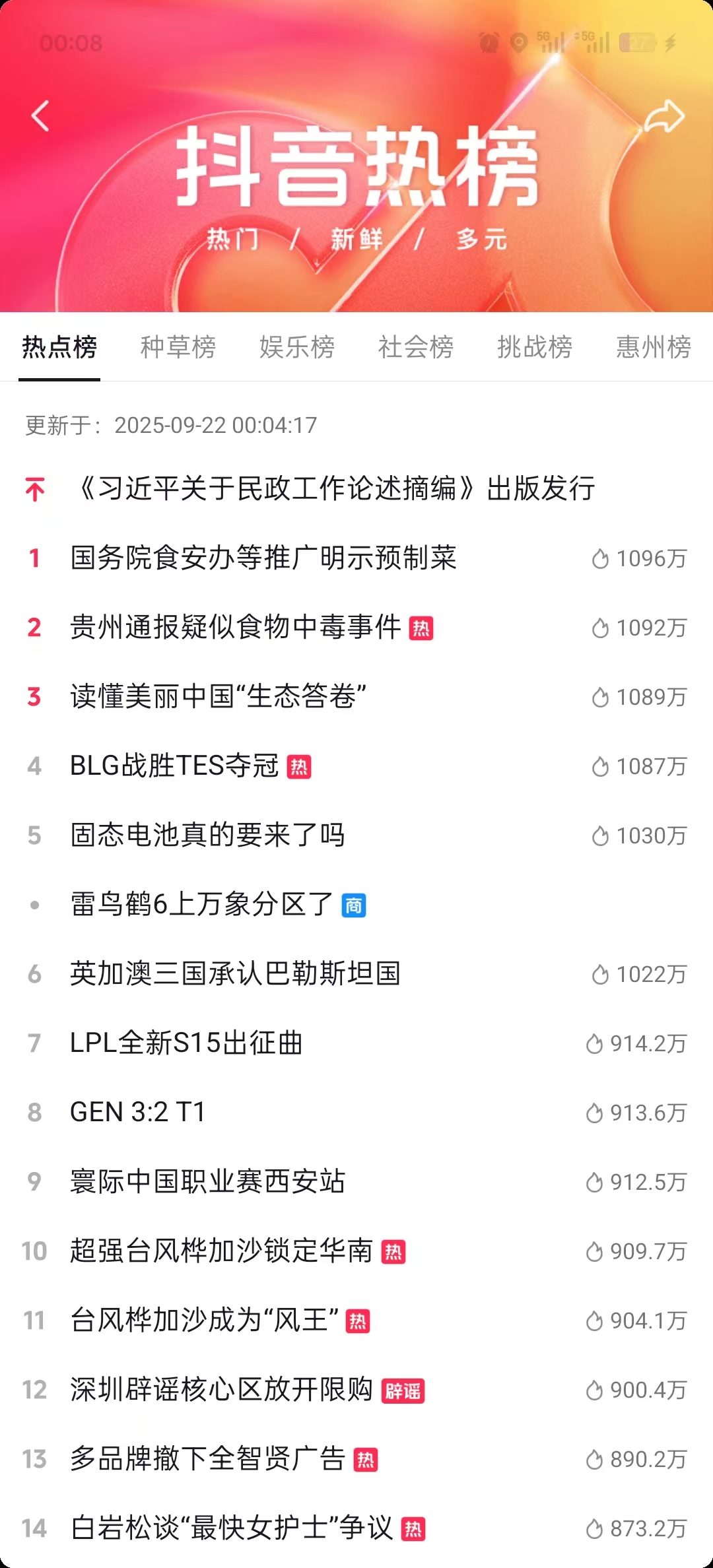Open topic 国务院食安办等推广明示预制菜
Image resolution: width=713 pixels, height=1568 pixels.
click(x=263, y=558)
